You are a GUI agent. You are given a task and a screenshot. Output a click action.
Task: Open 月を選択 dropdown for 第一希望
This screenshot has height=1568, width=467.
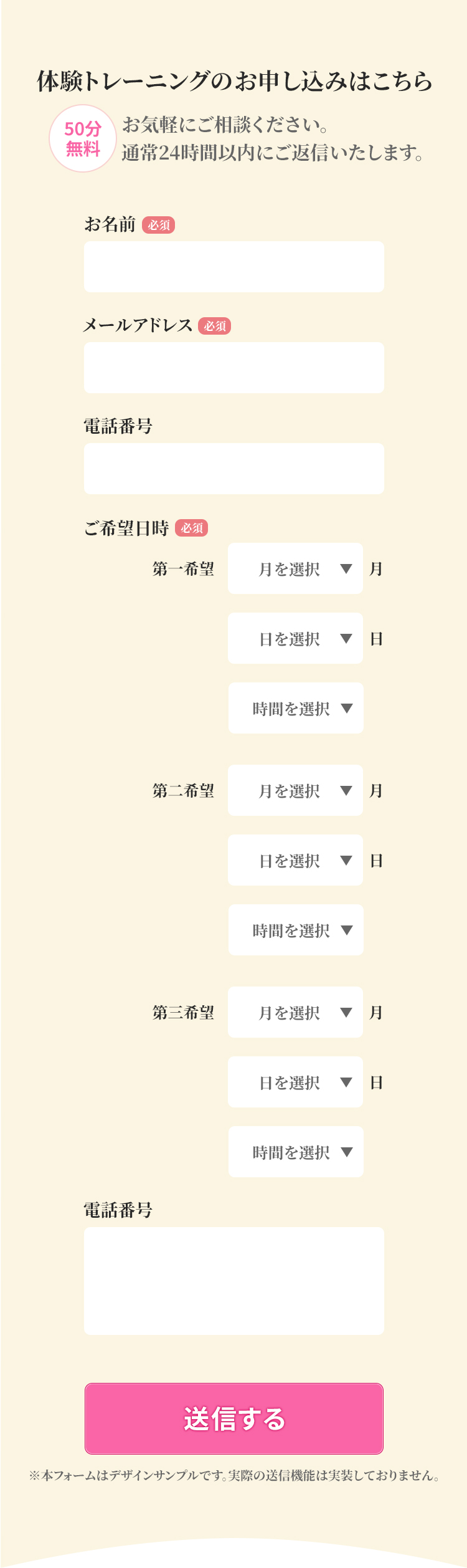tap(295, 568)
